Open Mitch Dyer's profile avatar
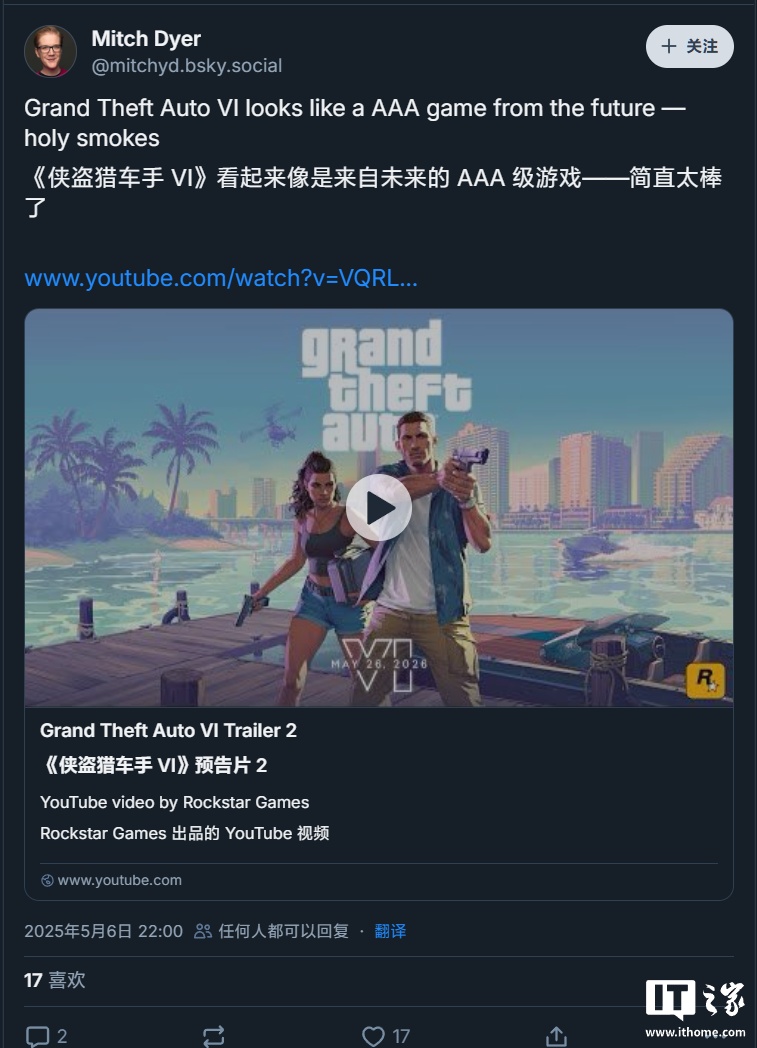This screenshot has width=757, height=1048. [50, 52]
